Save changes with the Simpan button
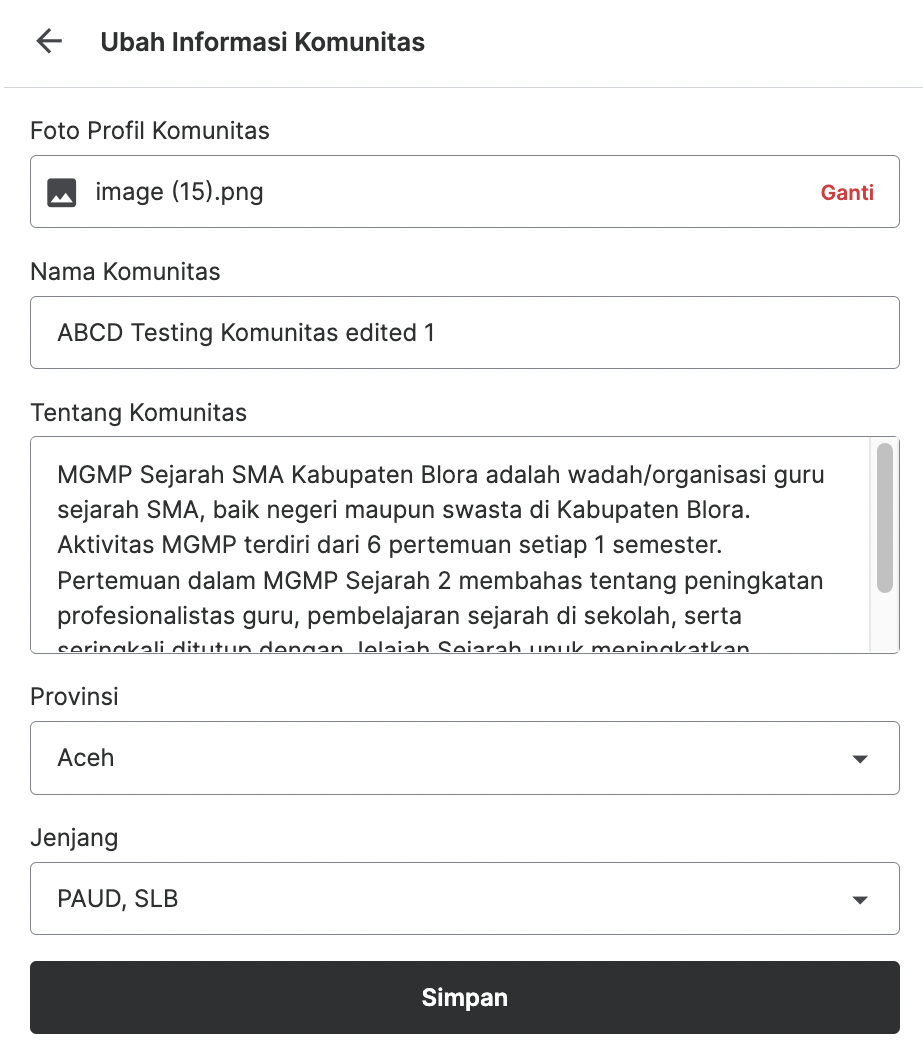The image size is (923, 1054). (464, 997)
